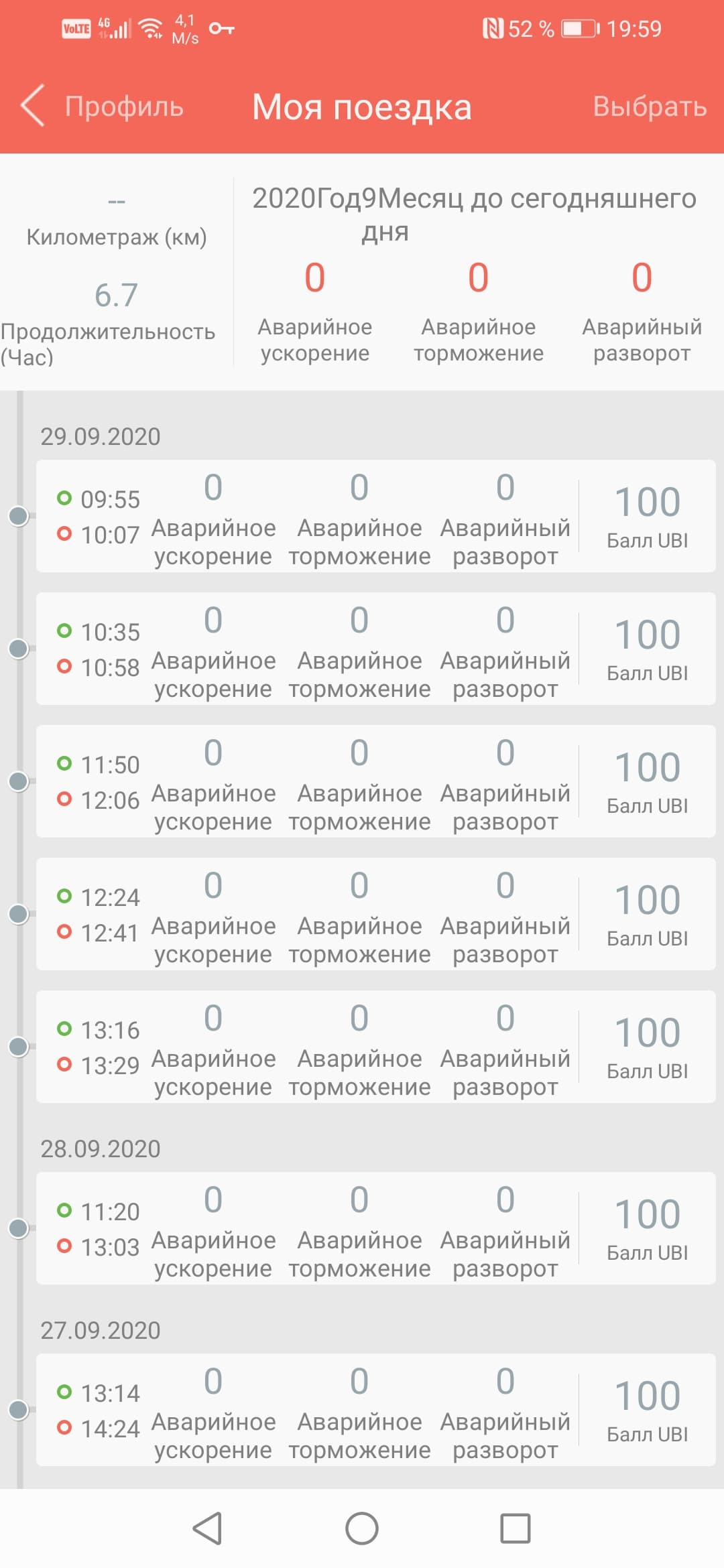View the 27.09.2020 trip starting 13:14
Image resolution: width=724 pixels, height=1568 pixels.
[375, 1410]
